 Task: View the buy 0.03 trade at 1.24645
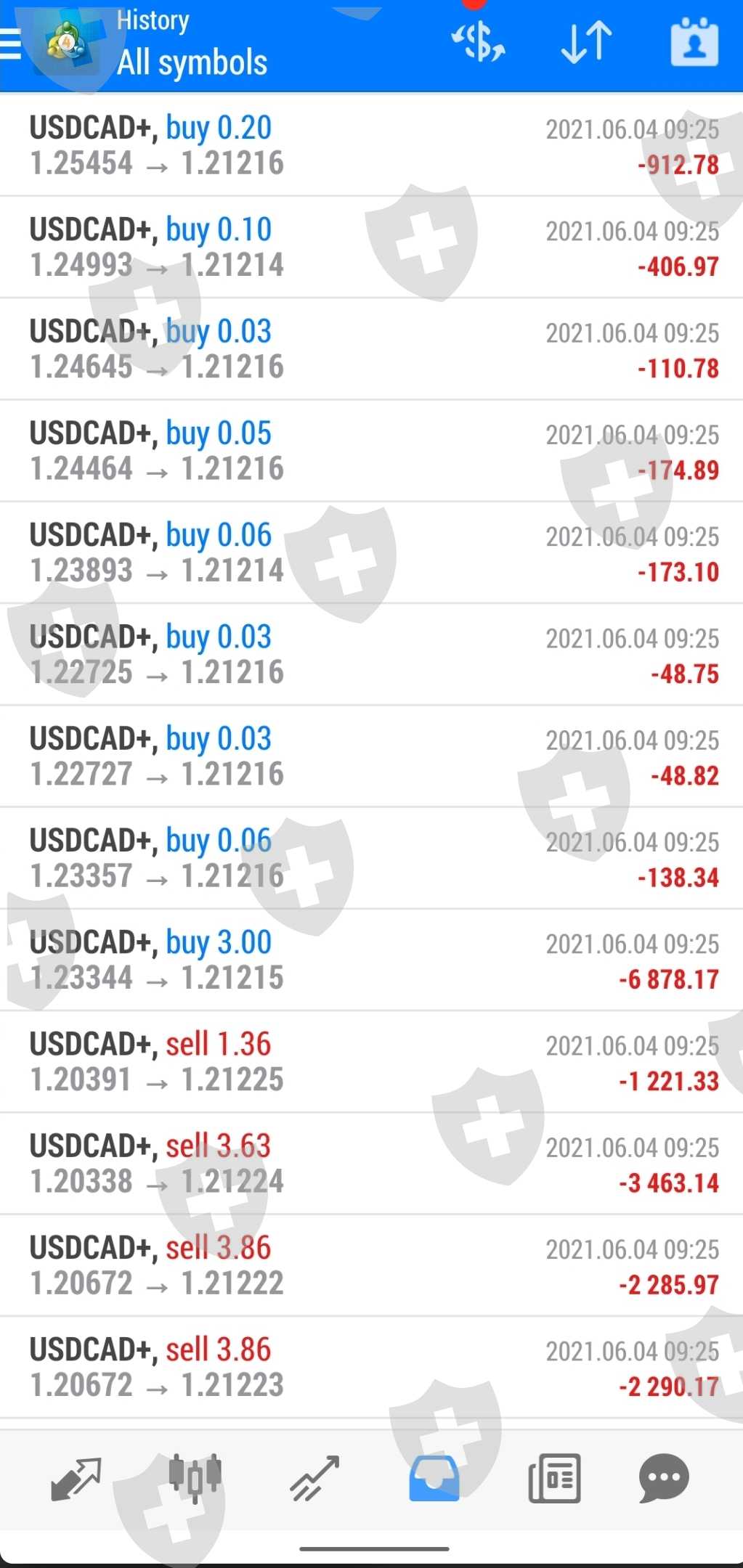coord(370,349)
